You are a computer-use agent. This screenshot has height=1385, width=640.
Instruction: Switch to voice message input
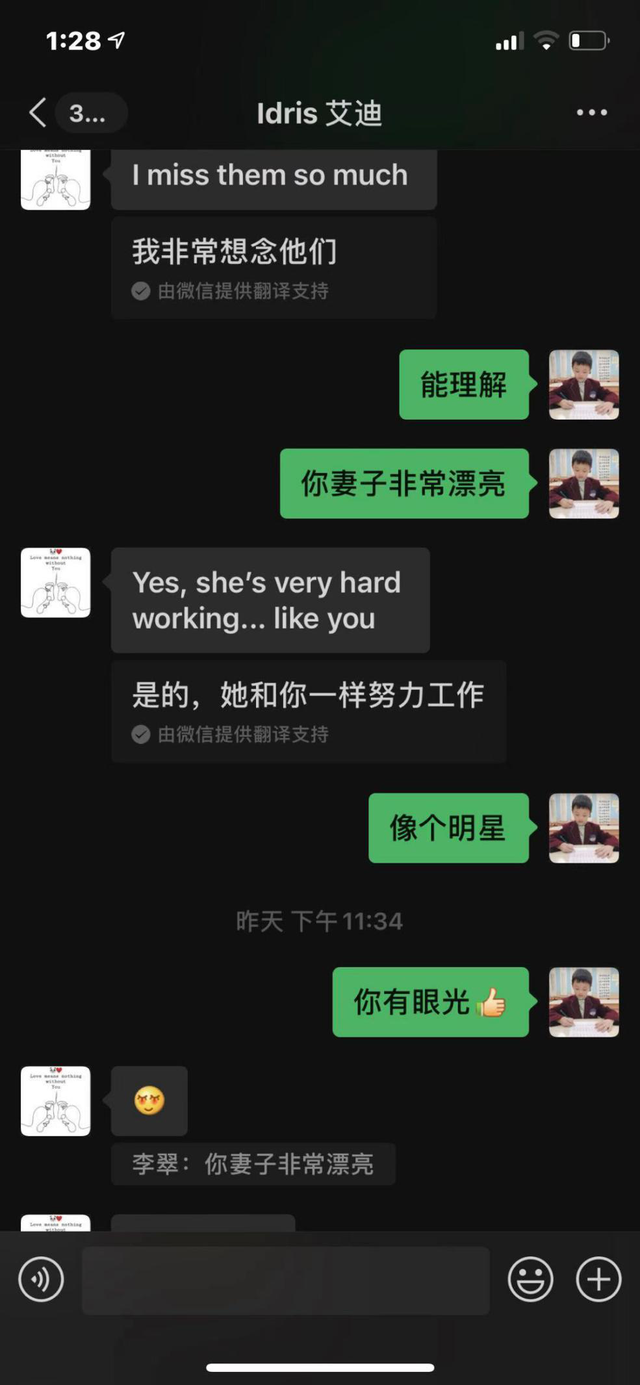tap(41, 1279)
